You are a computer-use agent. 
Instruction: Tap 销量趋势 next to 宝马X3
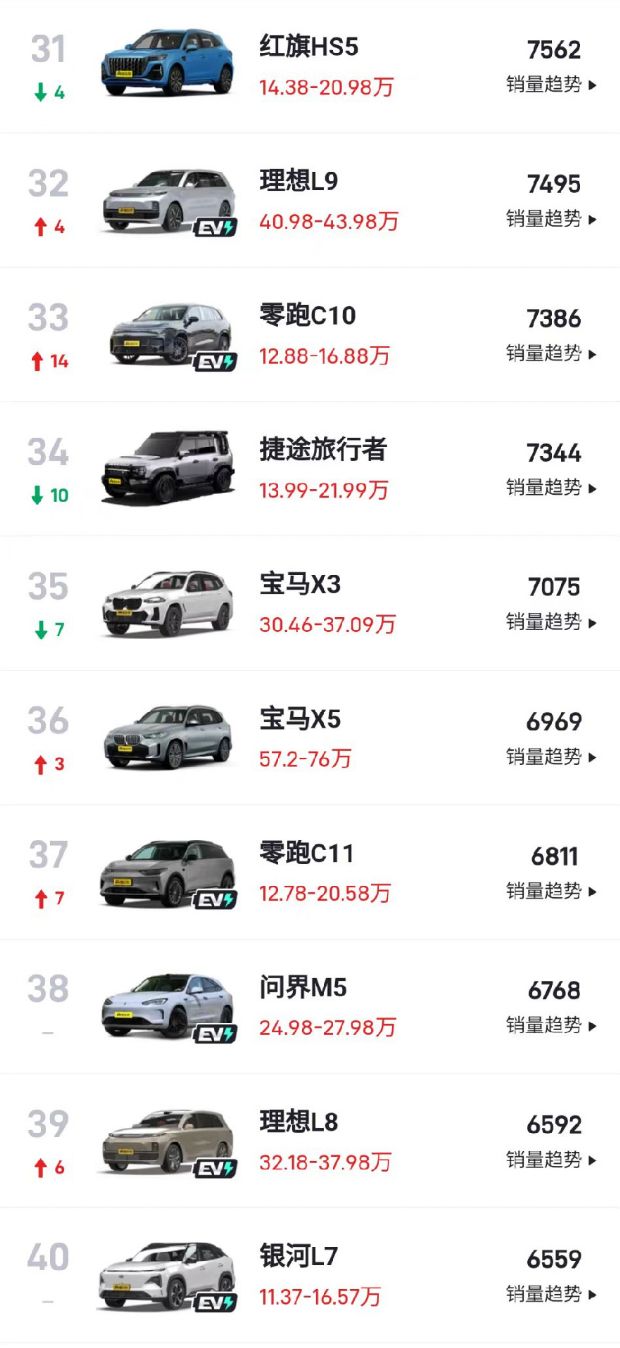pos(551,622)
